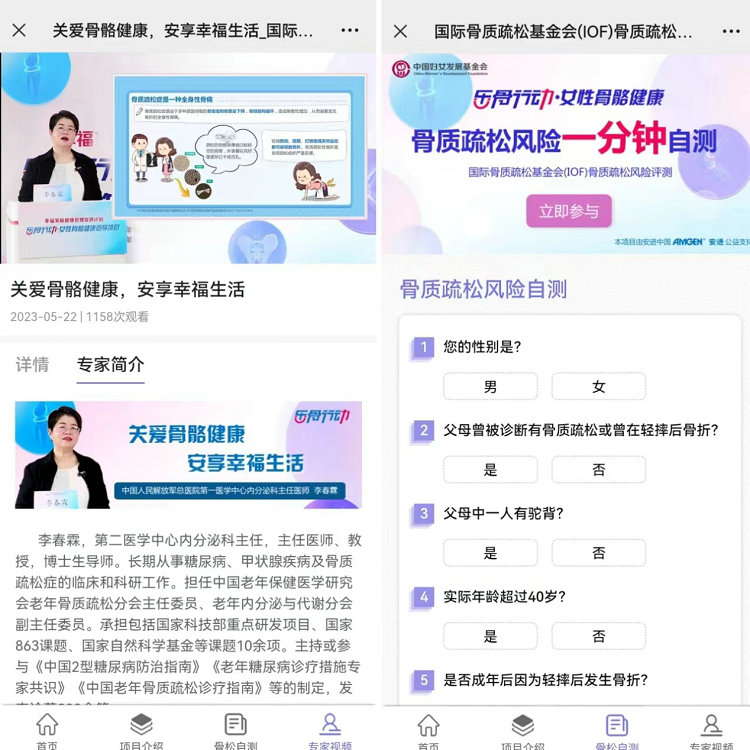The width and height of the screenshot is (750, 750).
Task: Close the 国际骨质疏松基金会 self-test page
Action: tap(400, 31)
